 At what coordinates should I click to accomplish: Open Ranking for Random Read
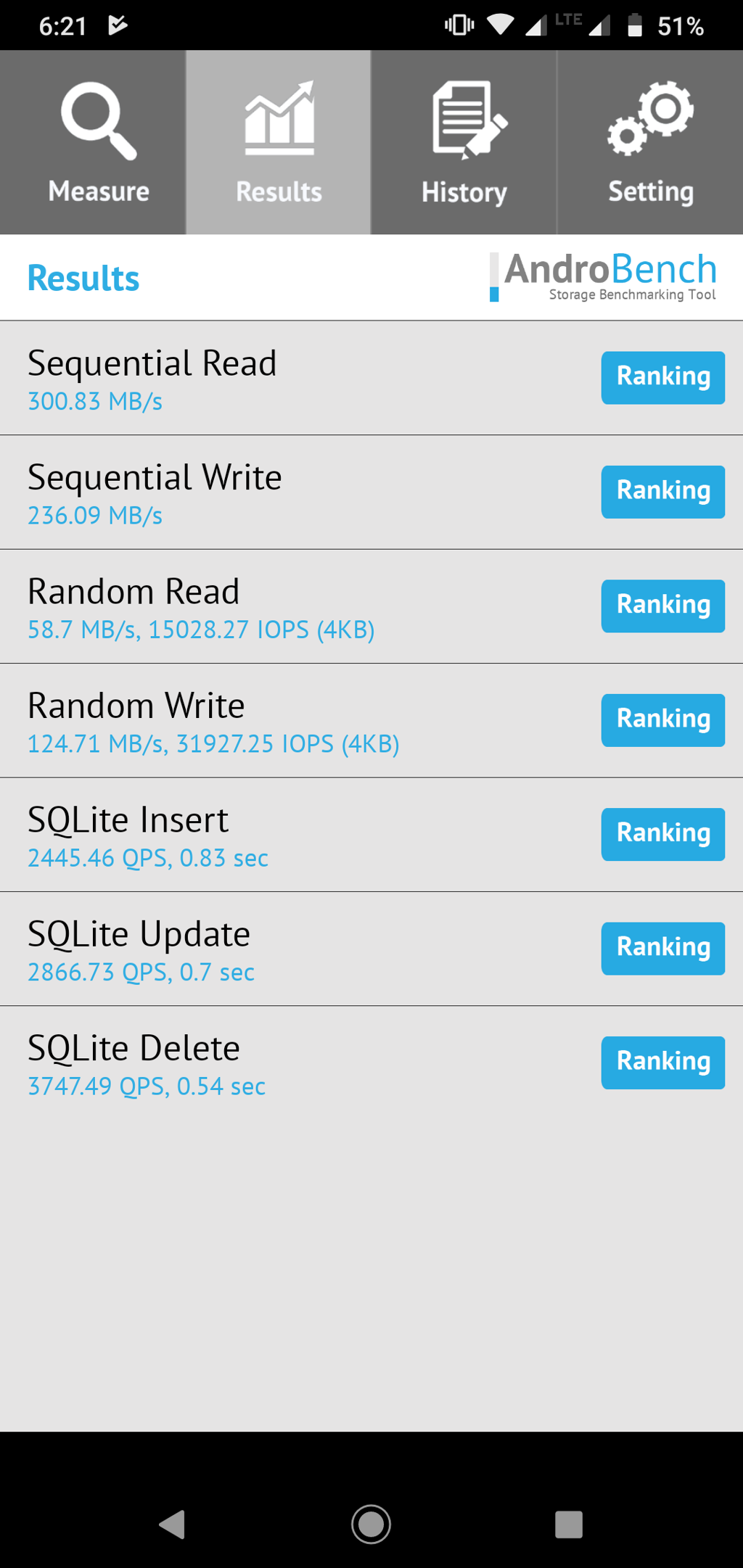(x=662, y=606)
